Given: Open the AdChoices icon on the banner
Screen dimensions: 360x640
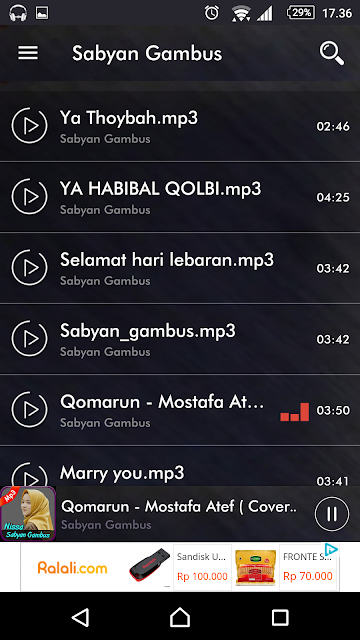Looking at the screenshot, I should point(331,549).
